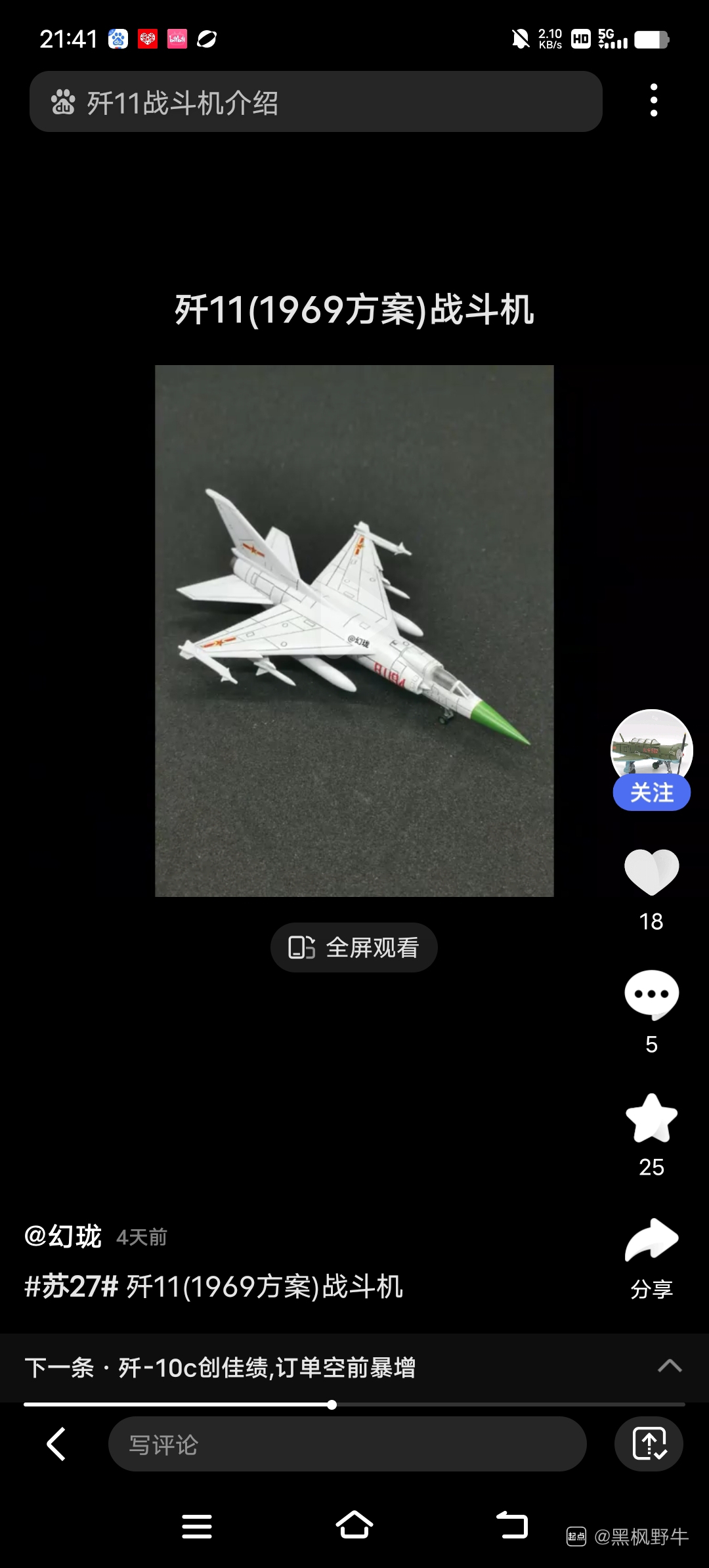709x1568 pixels.
Task: Open the three-dot overflow menu
Action: click(x=653, y=100)
